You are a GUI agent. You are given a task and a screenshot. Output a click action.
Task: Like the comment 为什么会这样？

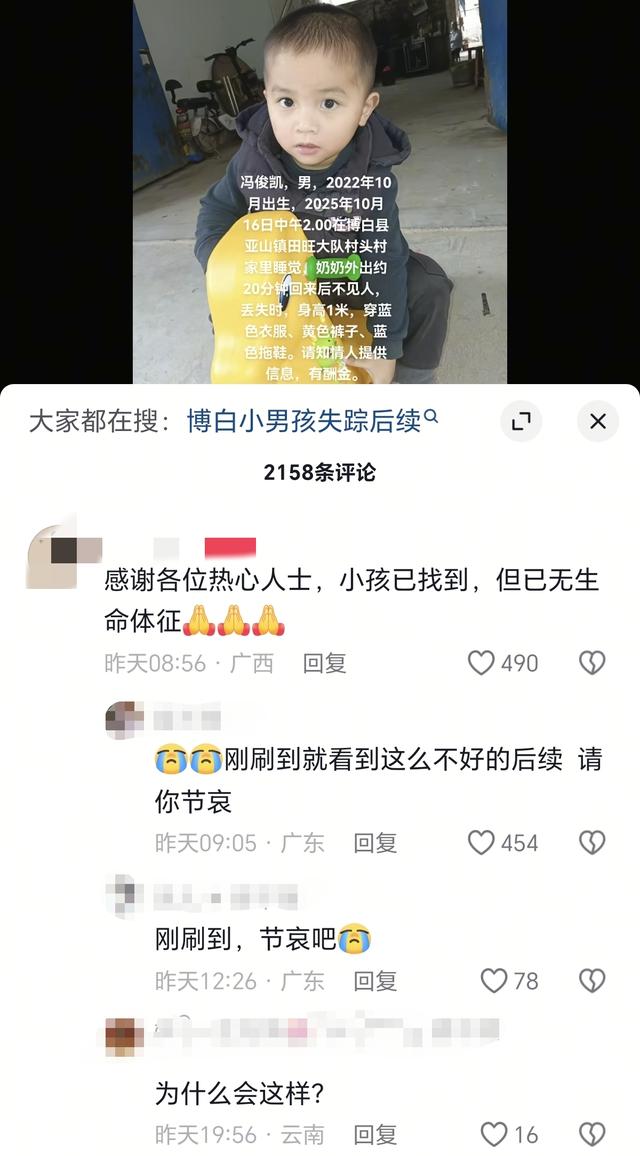(494, 1134)
